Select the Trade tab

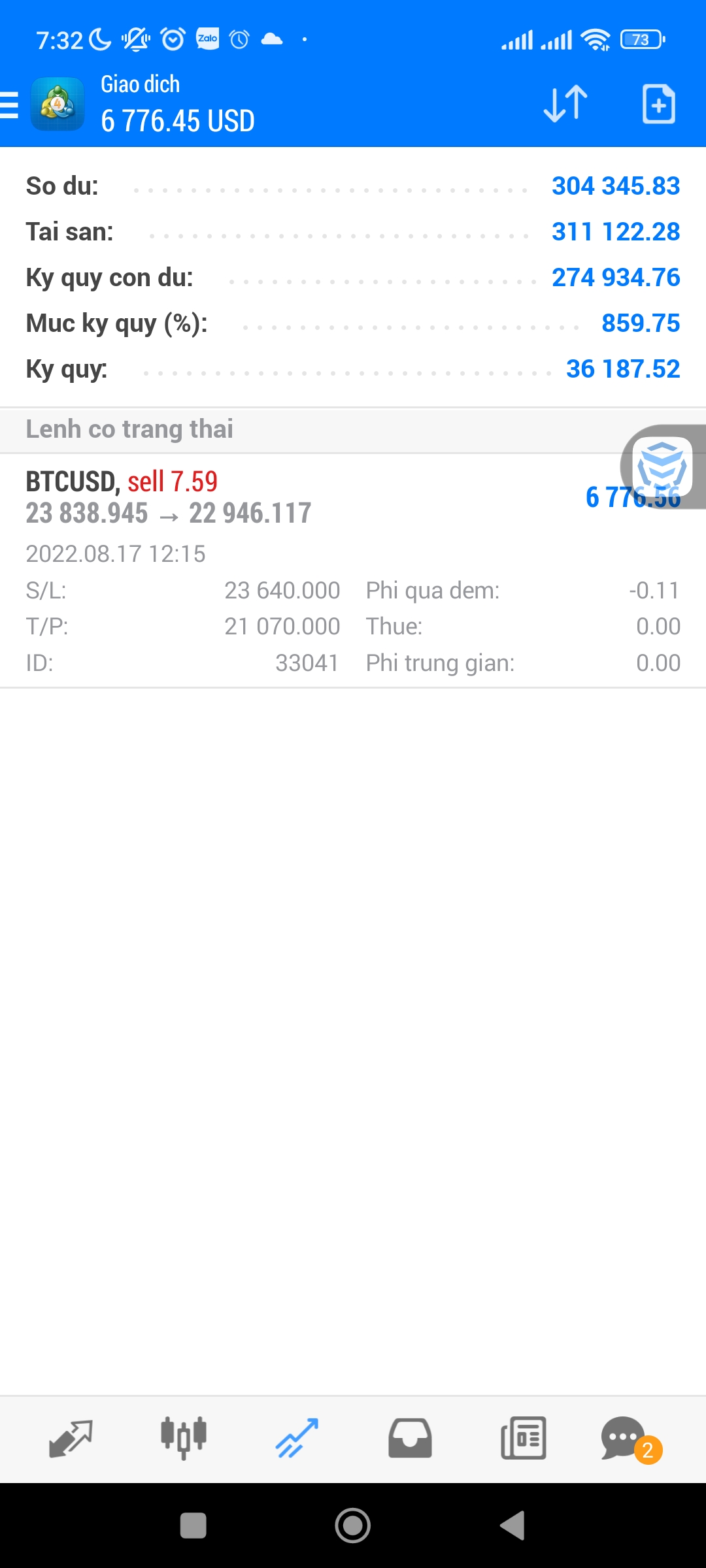[297, 1439]
